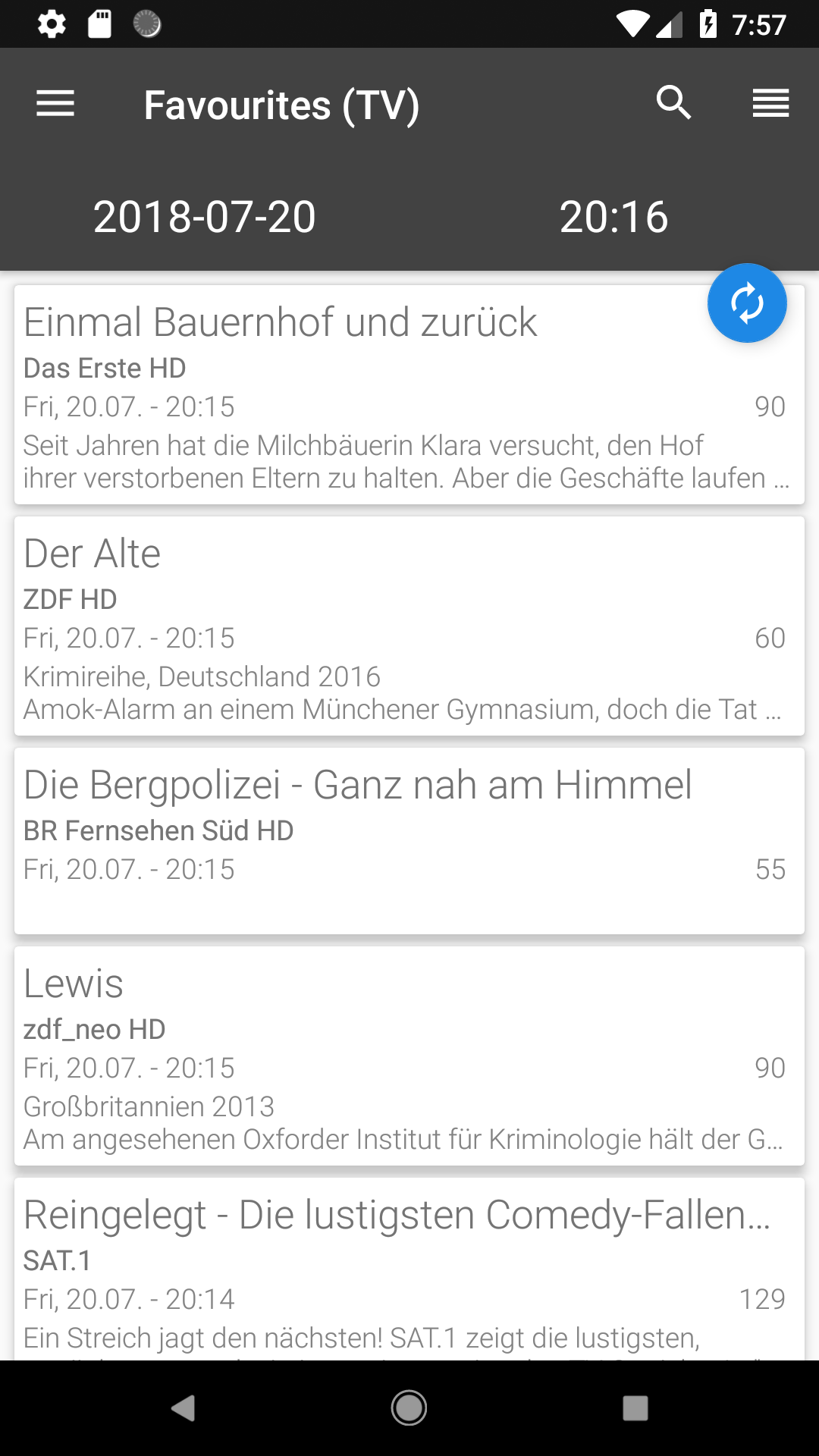
Task: Open the search icon
Action: pos(673,103)
